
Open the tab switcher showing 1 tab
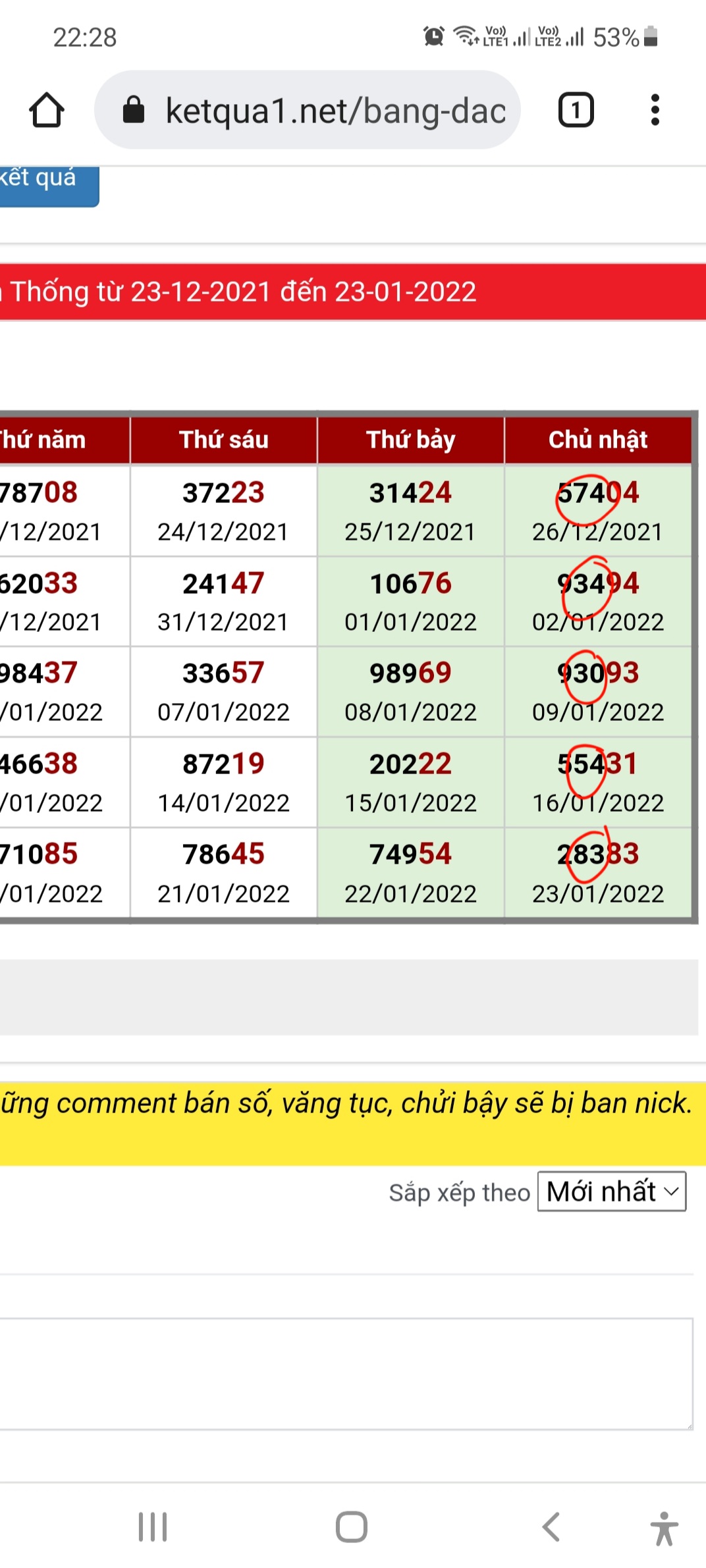tap(576, 110)
